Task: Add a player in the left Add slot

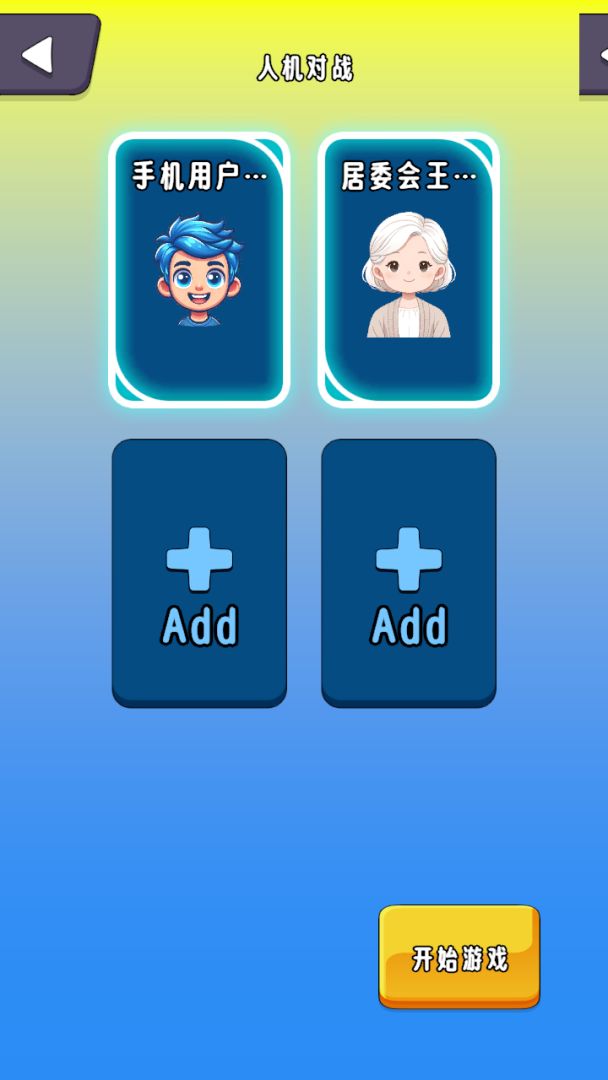Action: click(x=199, y=573)
